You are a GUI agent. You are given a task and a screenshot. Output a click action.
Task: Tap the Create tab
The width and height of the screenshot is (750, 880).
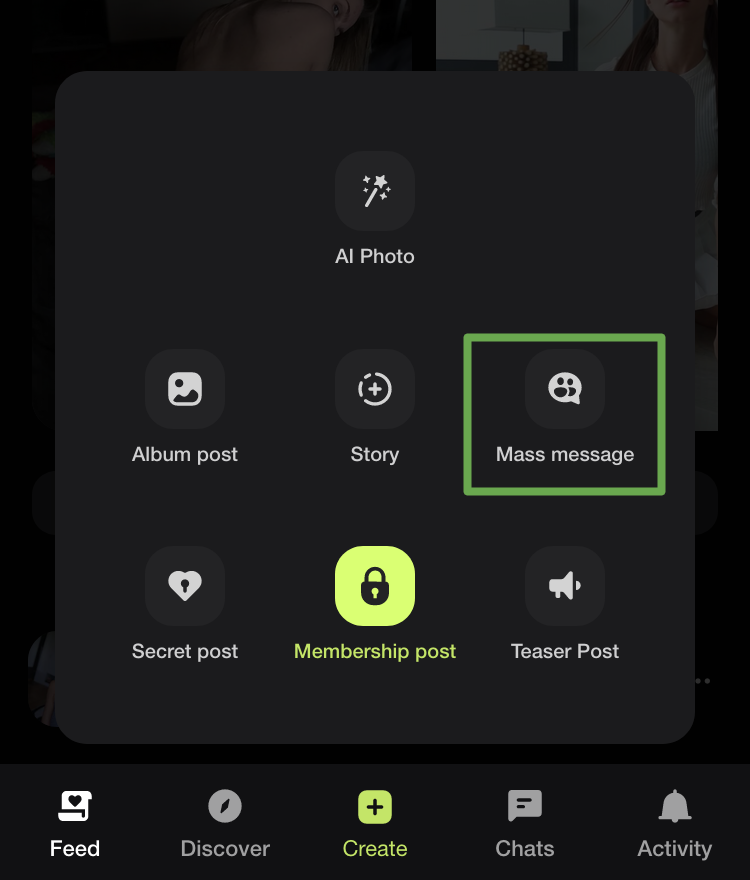(375, 824)
